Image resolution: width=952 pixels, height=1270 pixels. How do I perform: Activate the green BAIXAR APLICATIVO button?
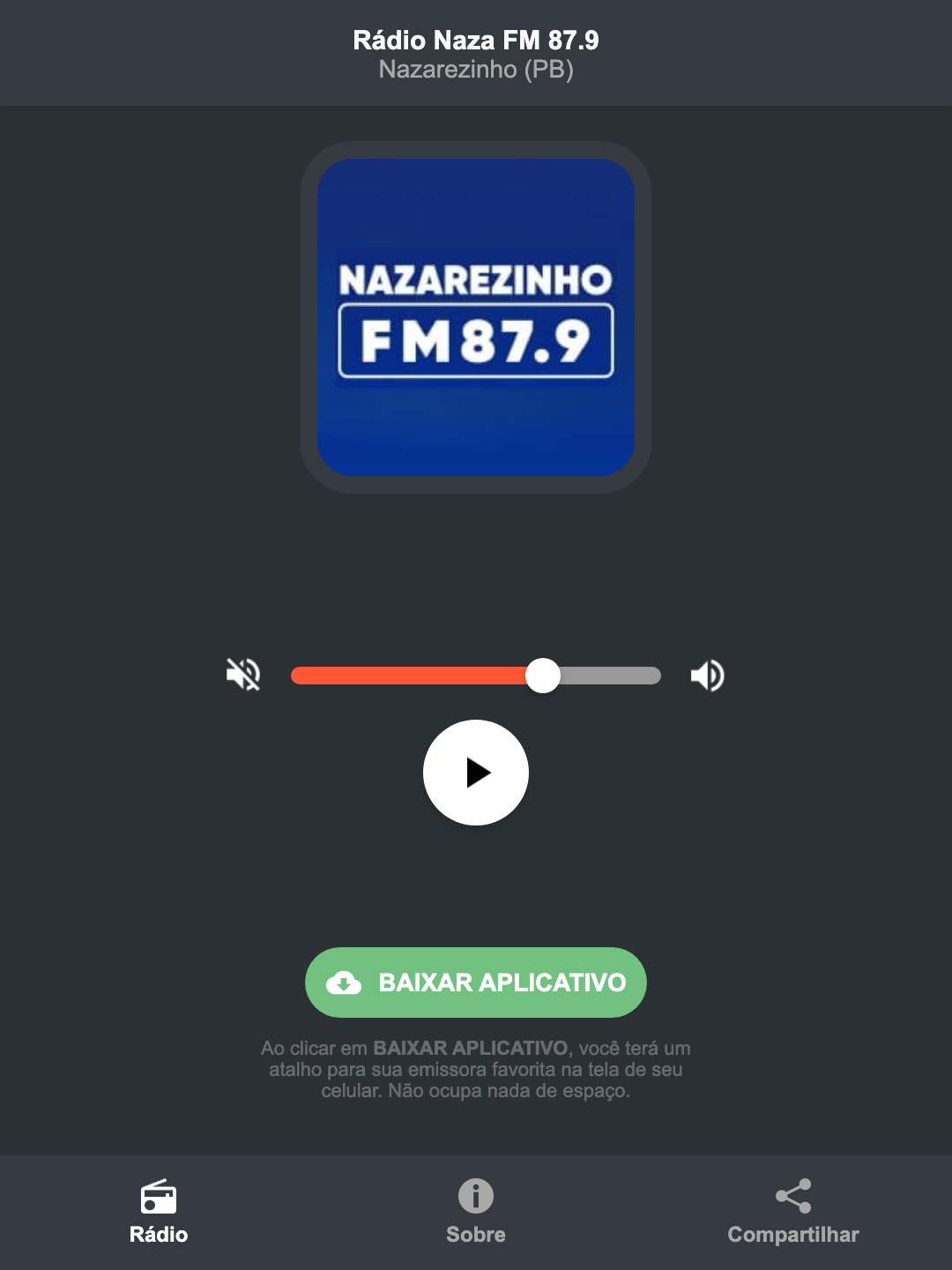(x=475, y=982)
